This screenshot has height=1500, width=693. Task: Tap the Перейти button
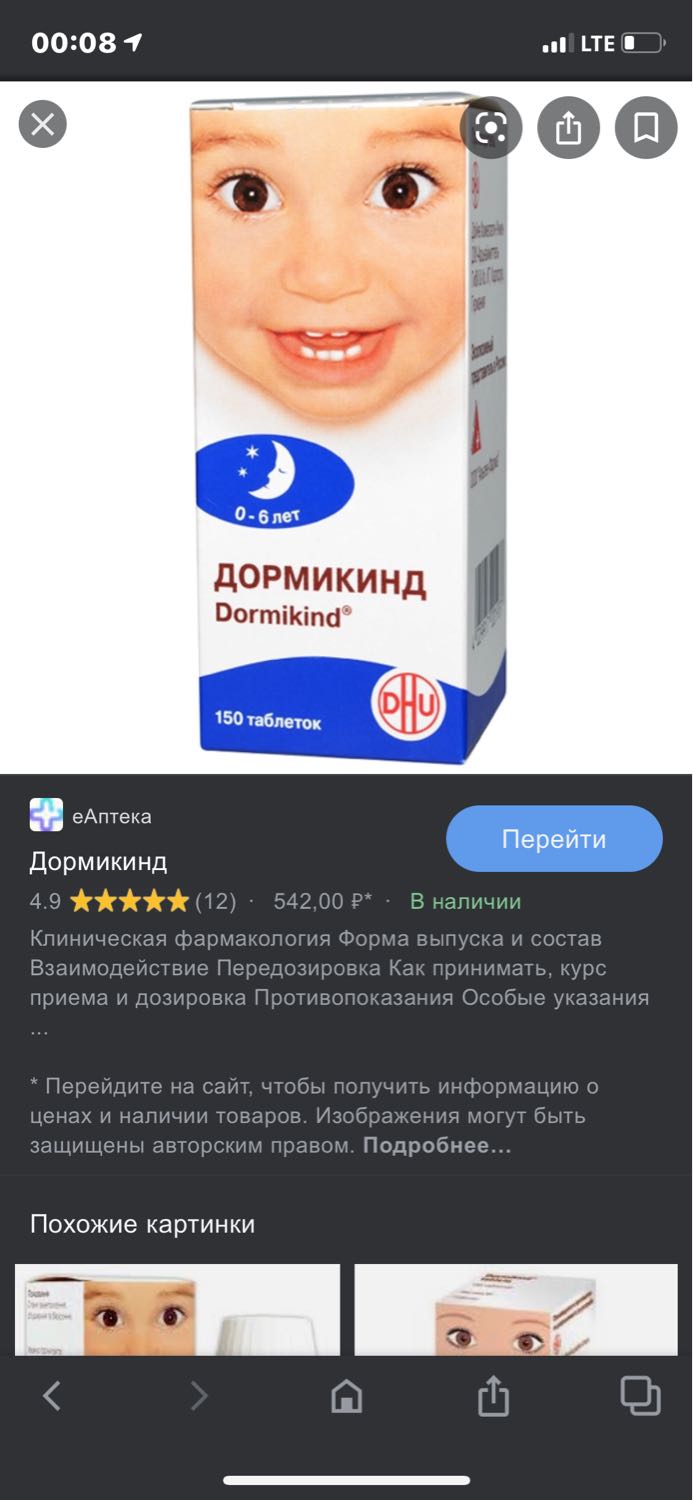(554, 839)
